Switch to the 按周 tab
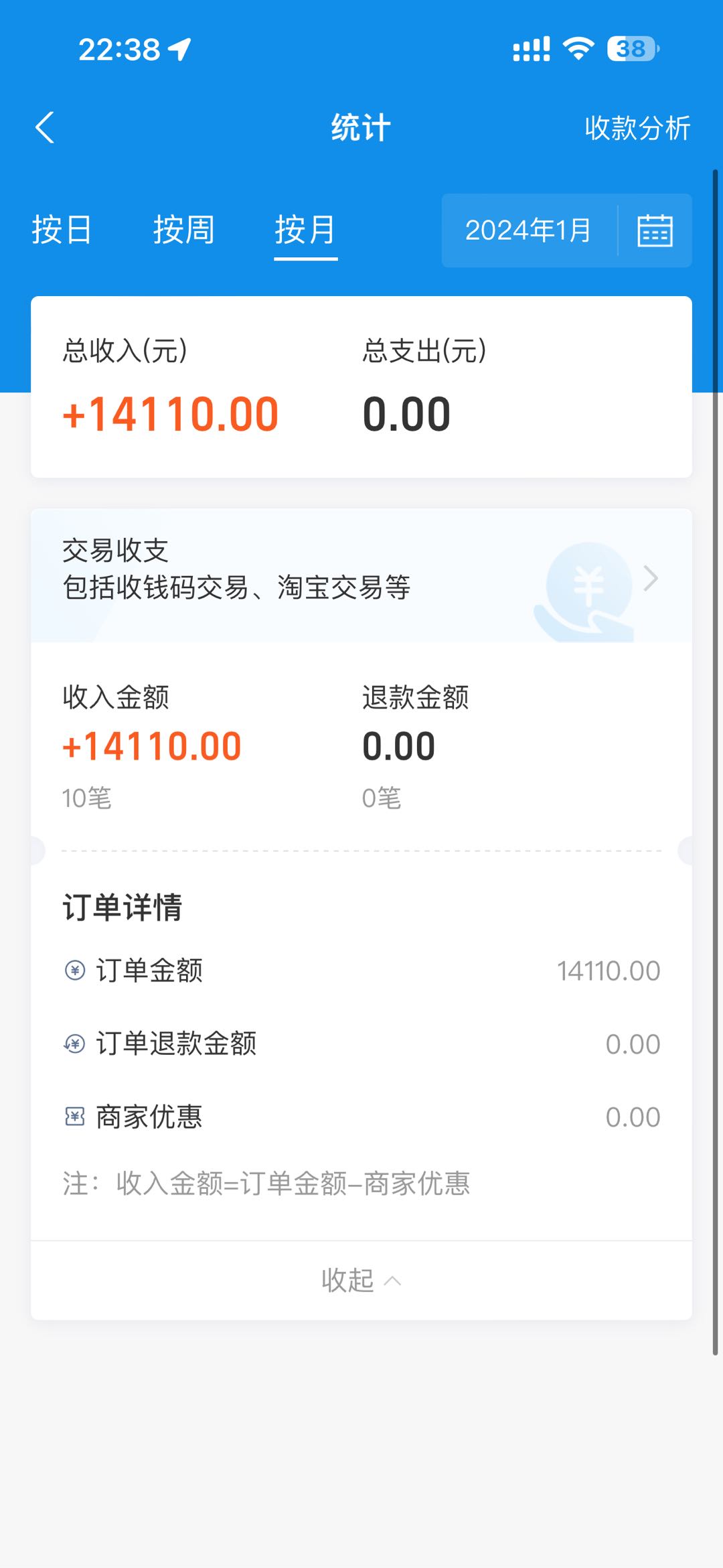Viewport: 723px width, 1568px height. coord(183,230)
